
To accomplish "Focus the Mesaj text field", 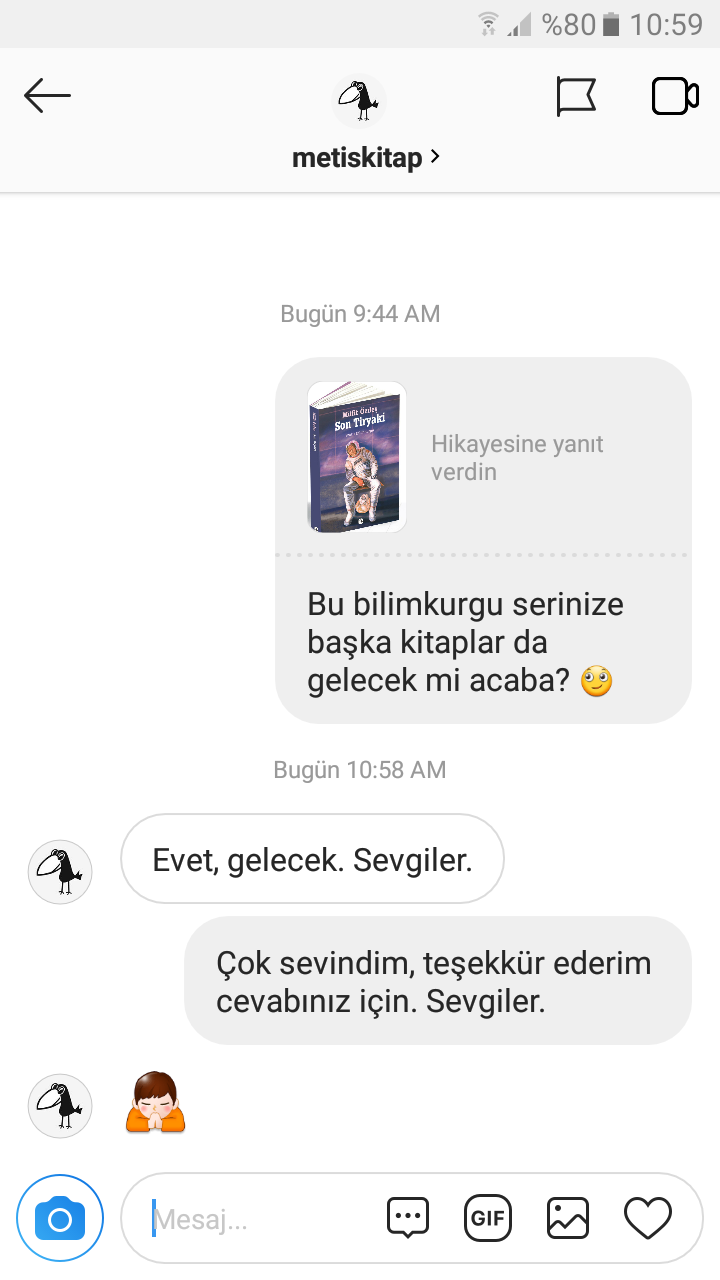I will 260,1219.
